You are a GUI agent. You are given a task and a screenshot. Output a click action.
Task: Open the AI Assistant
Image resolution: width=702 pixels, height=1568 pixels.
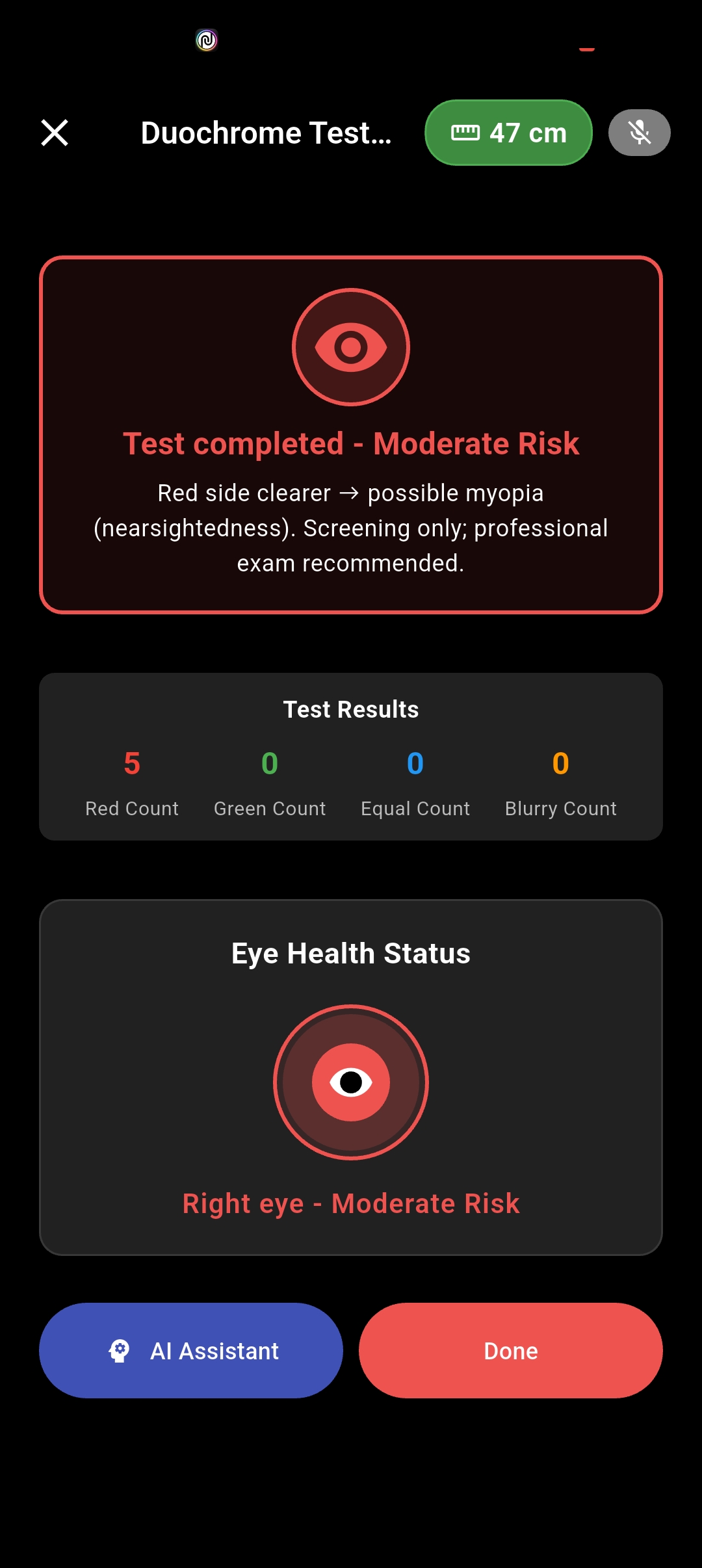191,1350
